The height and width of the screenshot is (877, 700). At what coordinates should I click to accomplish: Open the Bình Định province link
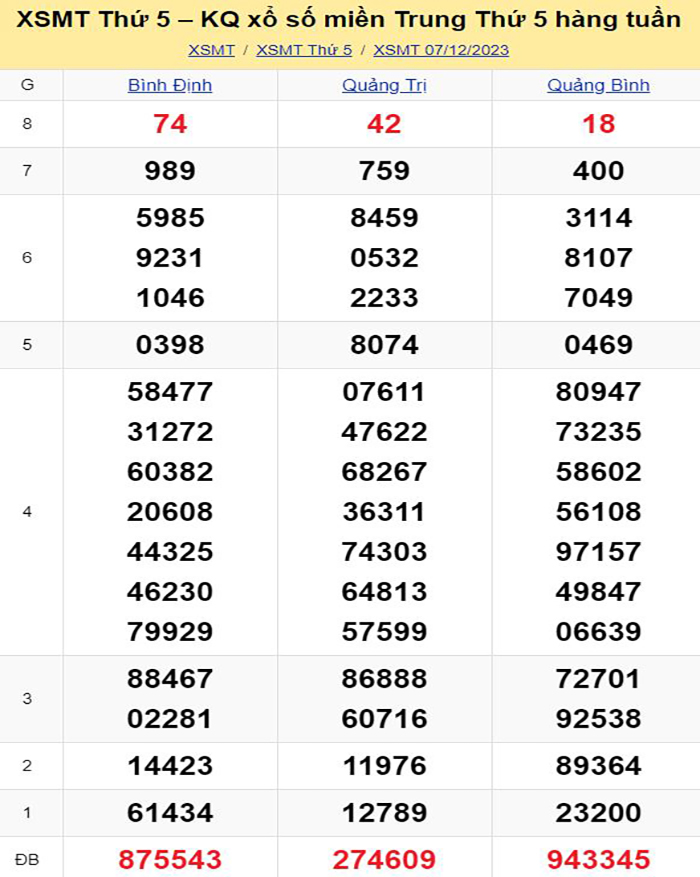(x=170, y=85)
